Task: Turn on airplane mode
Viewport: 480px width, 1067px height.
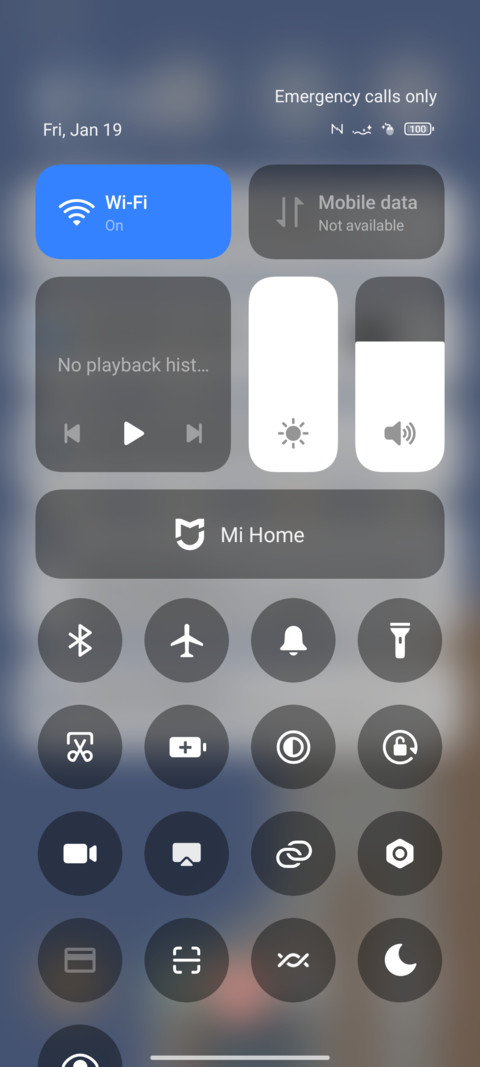Action: point(187,640)
